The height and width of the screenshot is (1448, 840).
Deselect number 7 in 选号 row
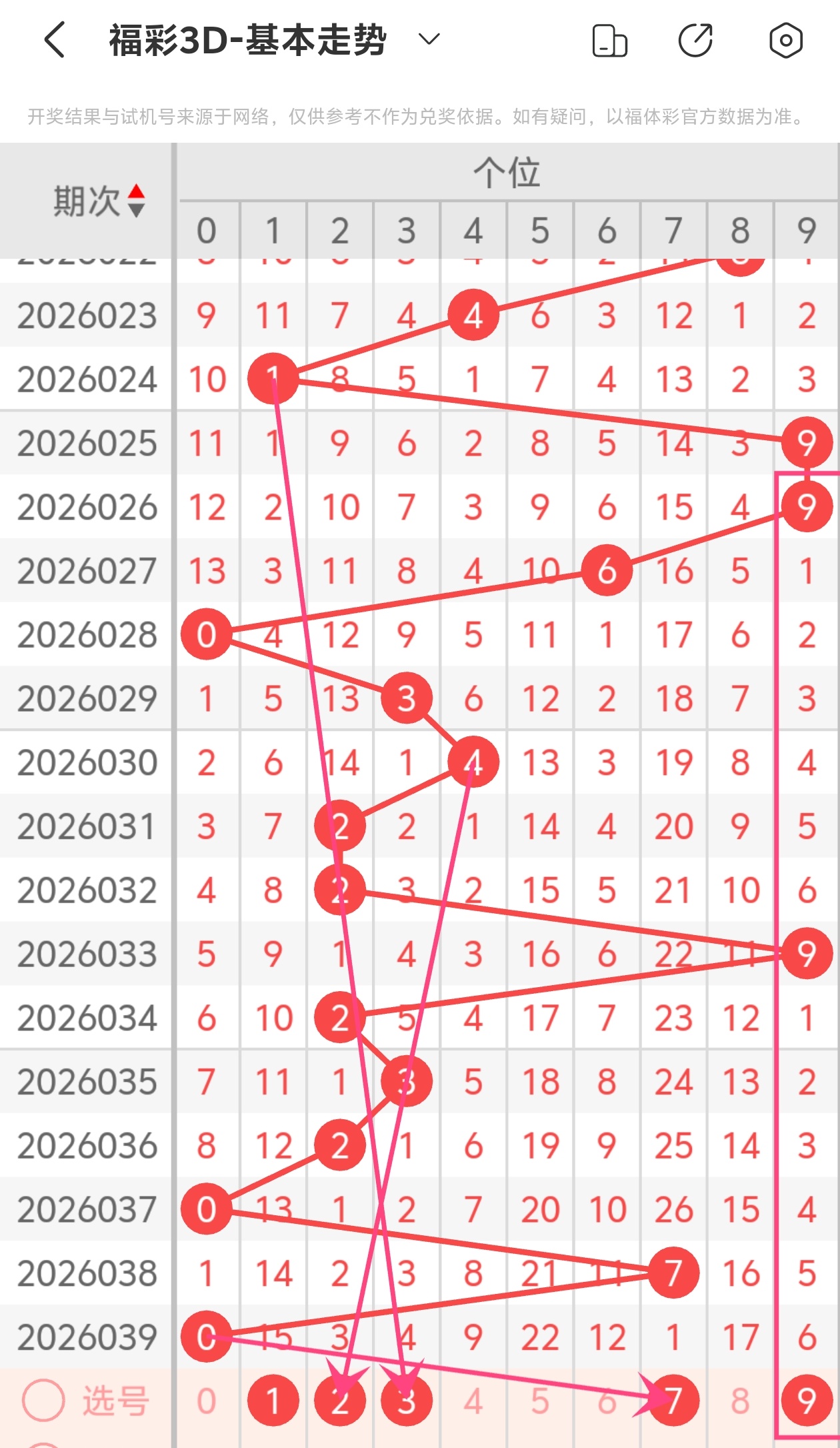(x=673, y=1401)
